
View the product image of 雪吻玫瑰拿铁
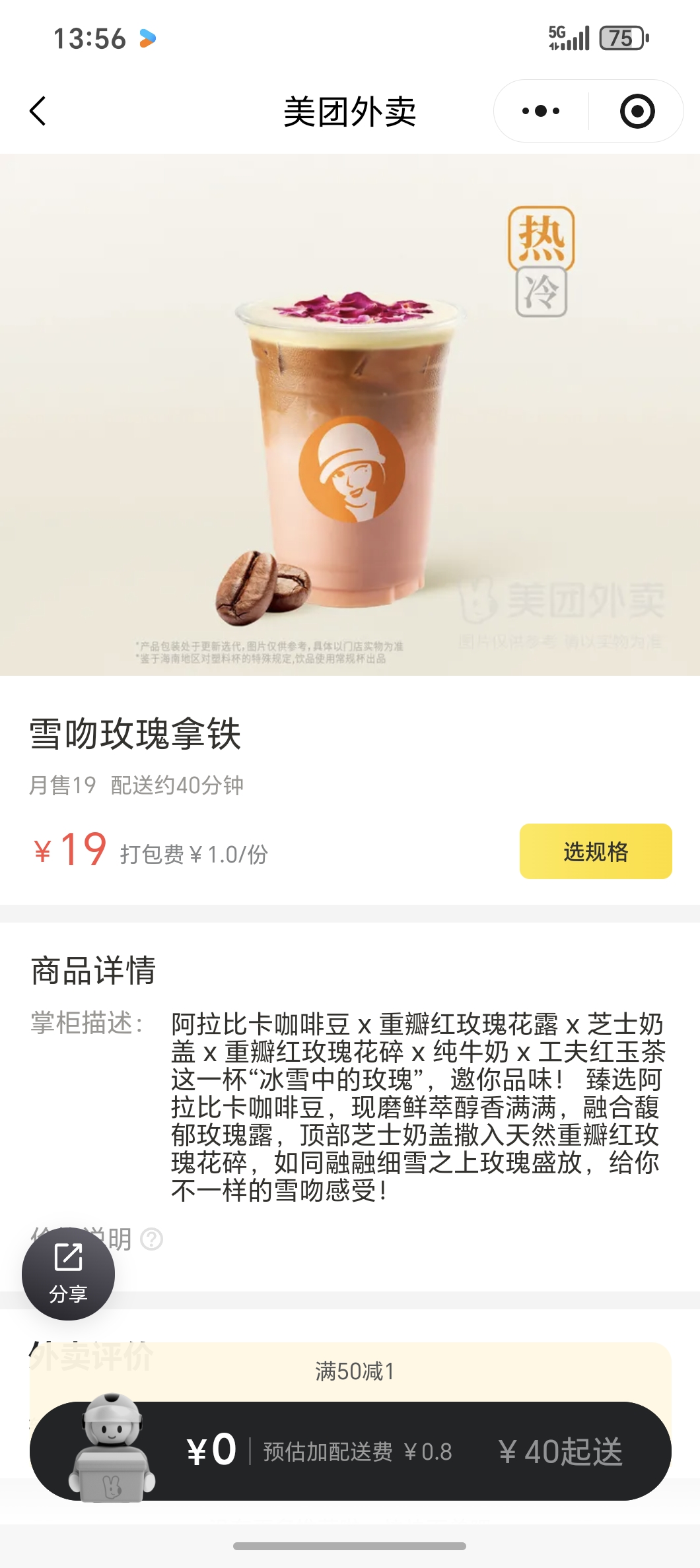(x=350, y=414)
